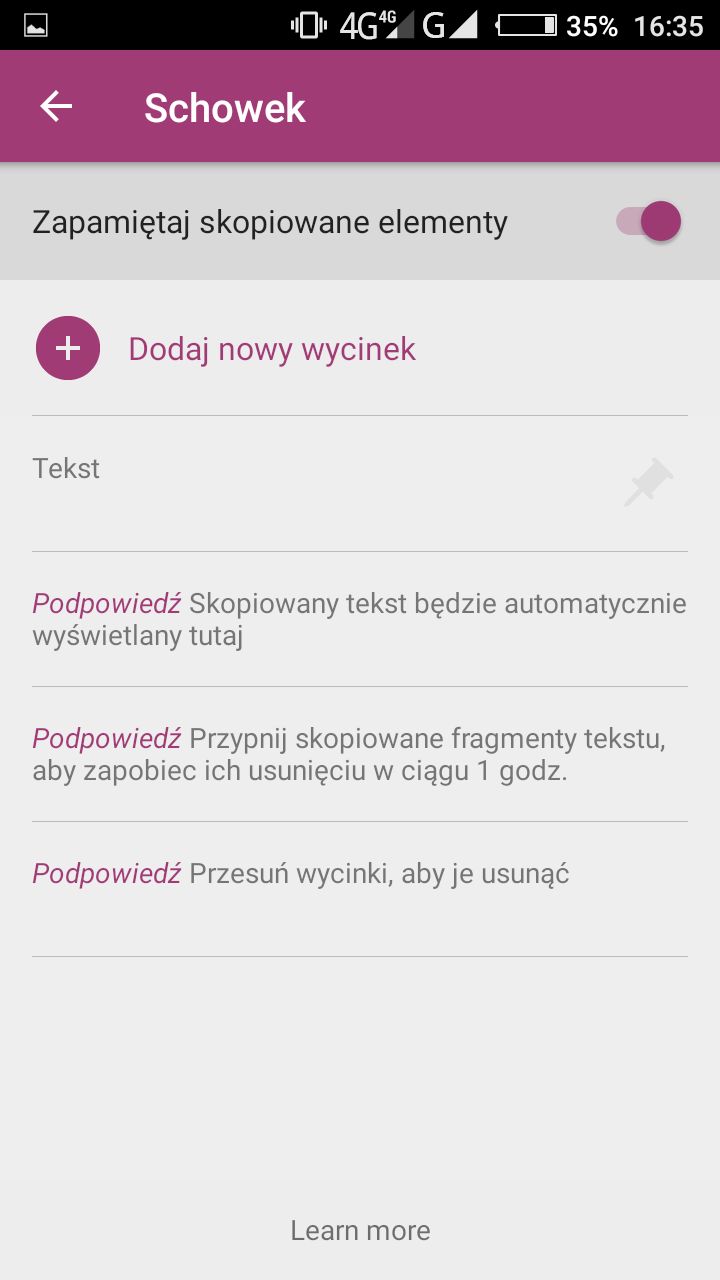Tap the hint about pinning copied text fragments

pyautogui.click(x=359, y=755)
